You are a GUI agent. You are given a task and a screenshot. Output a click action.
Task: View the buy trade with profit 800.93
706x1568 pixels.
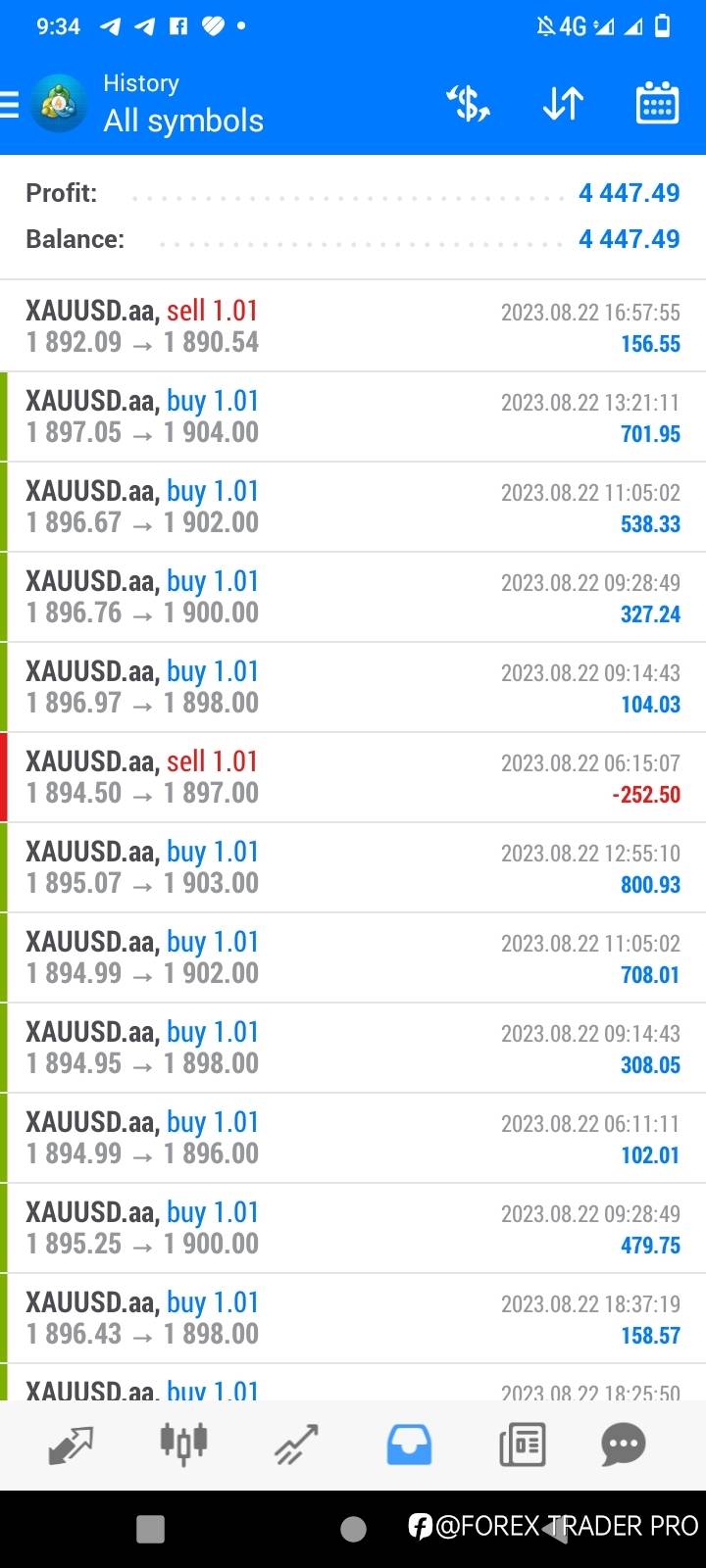353,867
